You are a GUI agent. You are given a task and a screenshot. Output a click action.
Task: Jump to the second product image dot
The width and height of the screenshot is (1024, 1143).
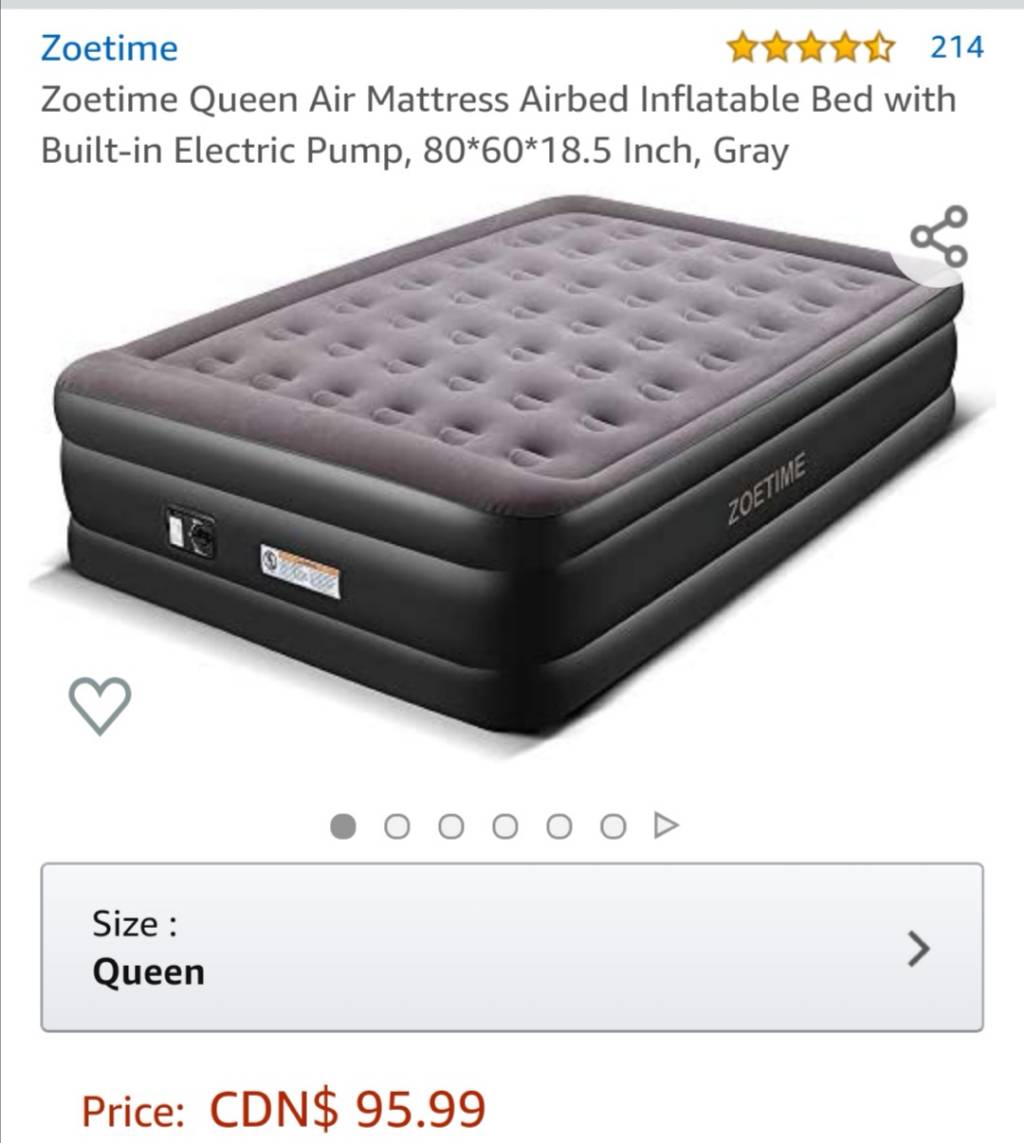coord(397,826)
